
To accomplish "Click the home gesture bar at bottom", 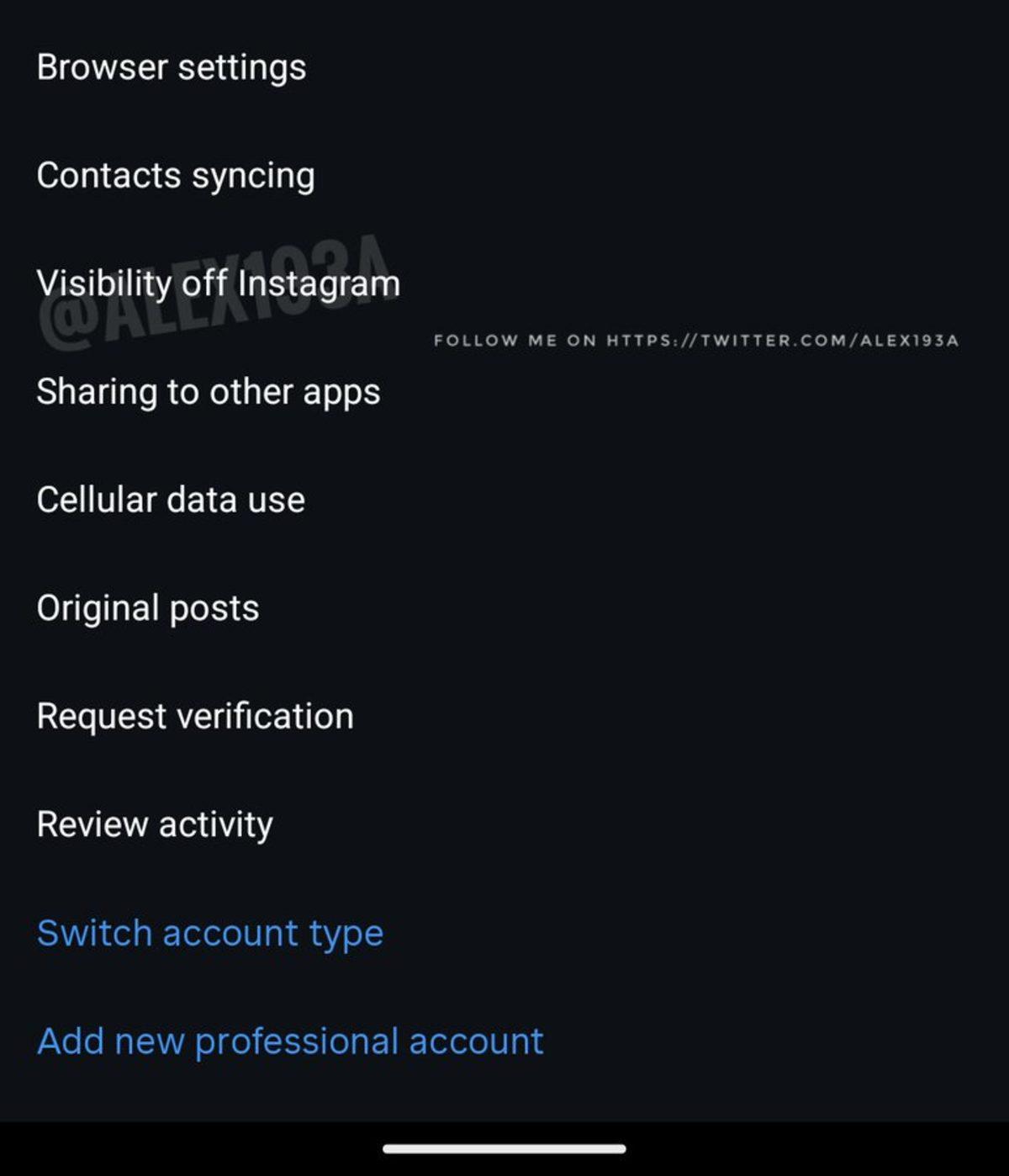I will 504,1147.
